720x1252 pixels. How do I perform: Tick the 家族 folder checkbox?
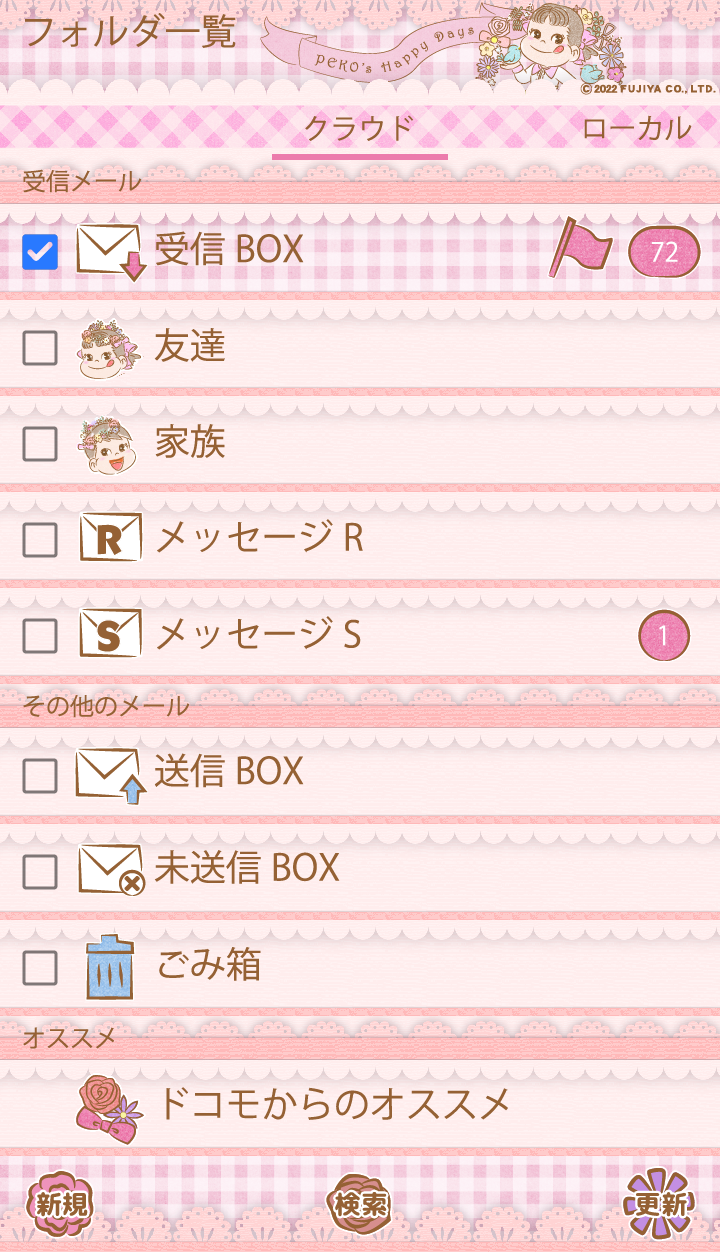pos(40,444)
